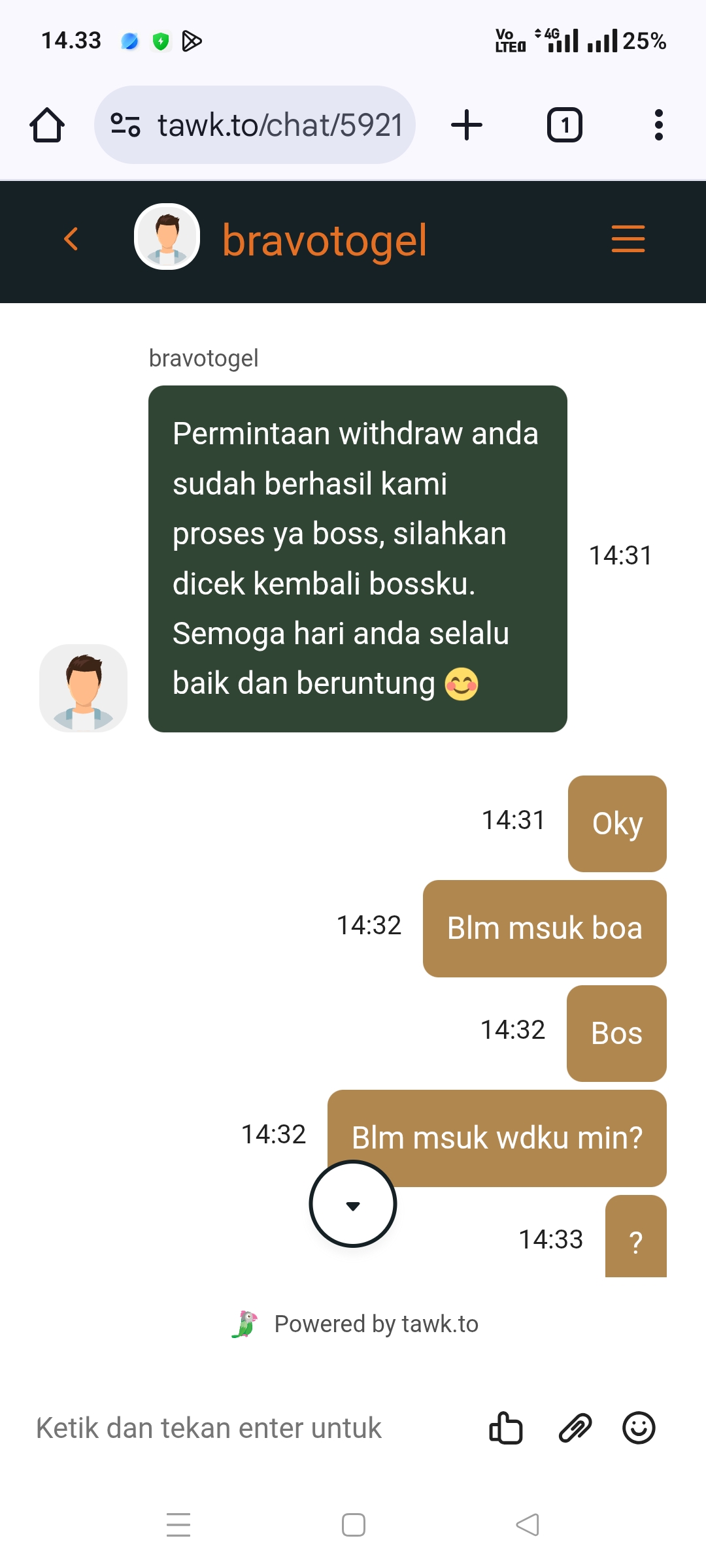Tap the tawk.to URL address bar
The image size is (706, 1568).
[x=255, y=125]
